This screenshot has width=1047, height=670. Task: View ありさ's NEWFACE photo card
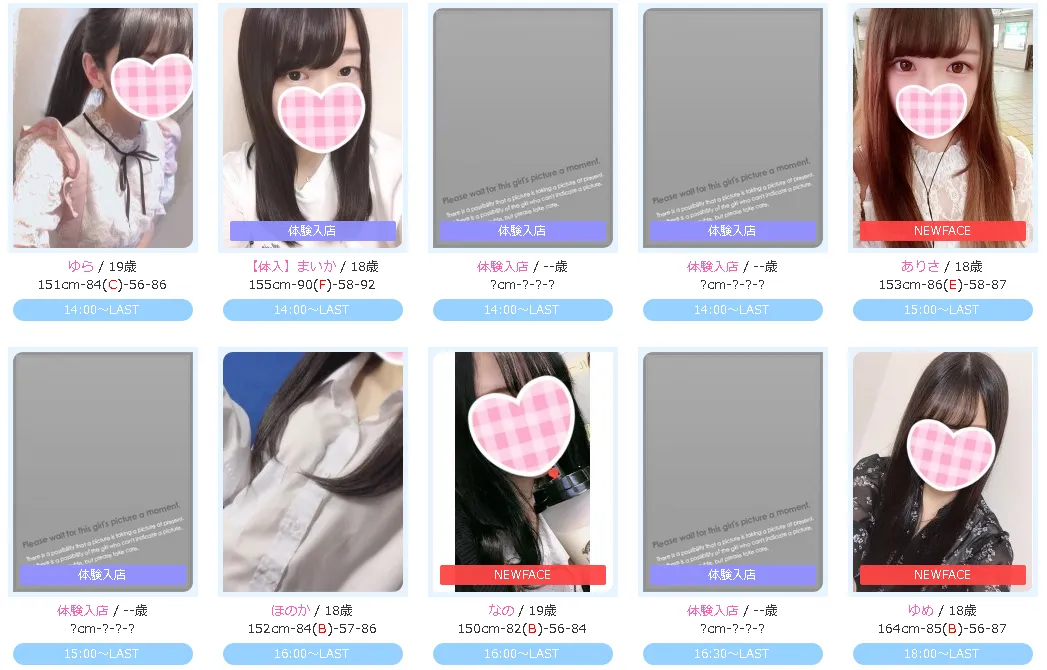(942, 128)
